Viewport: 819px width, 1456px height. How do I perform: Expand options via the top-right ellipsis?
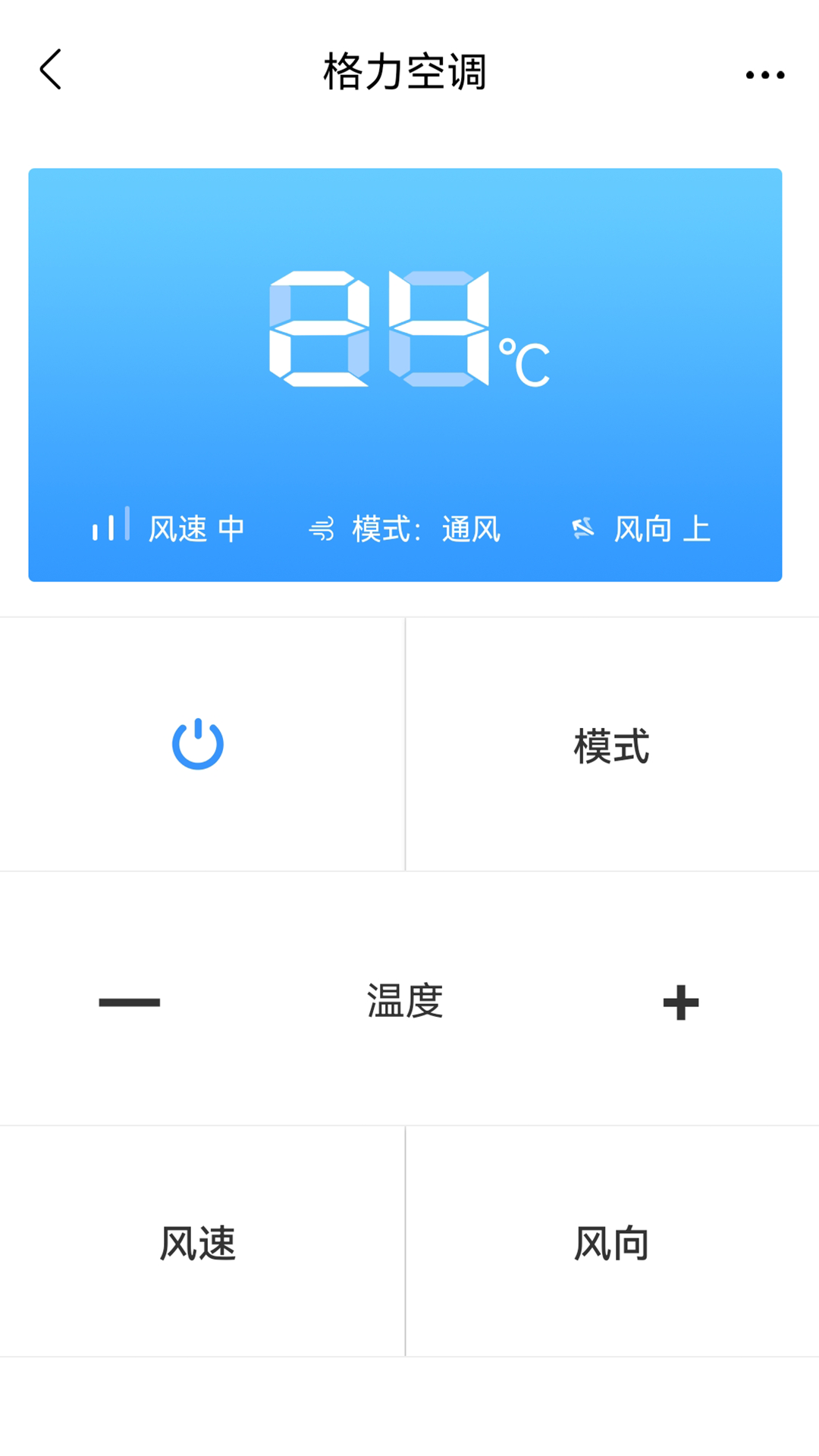click(763, 74)
